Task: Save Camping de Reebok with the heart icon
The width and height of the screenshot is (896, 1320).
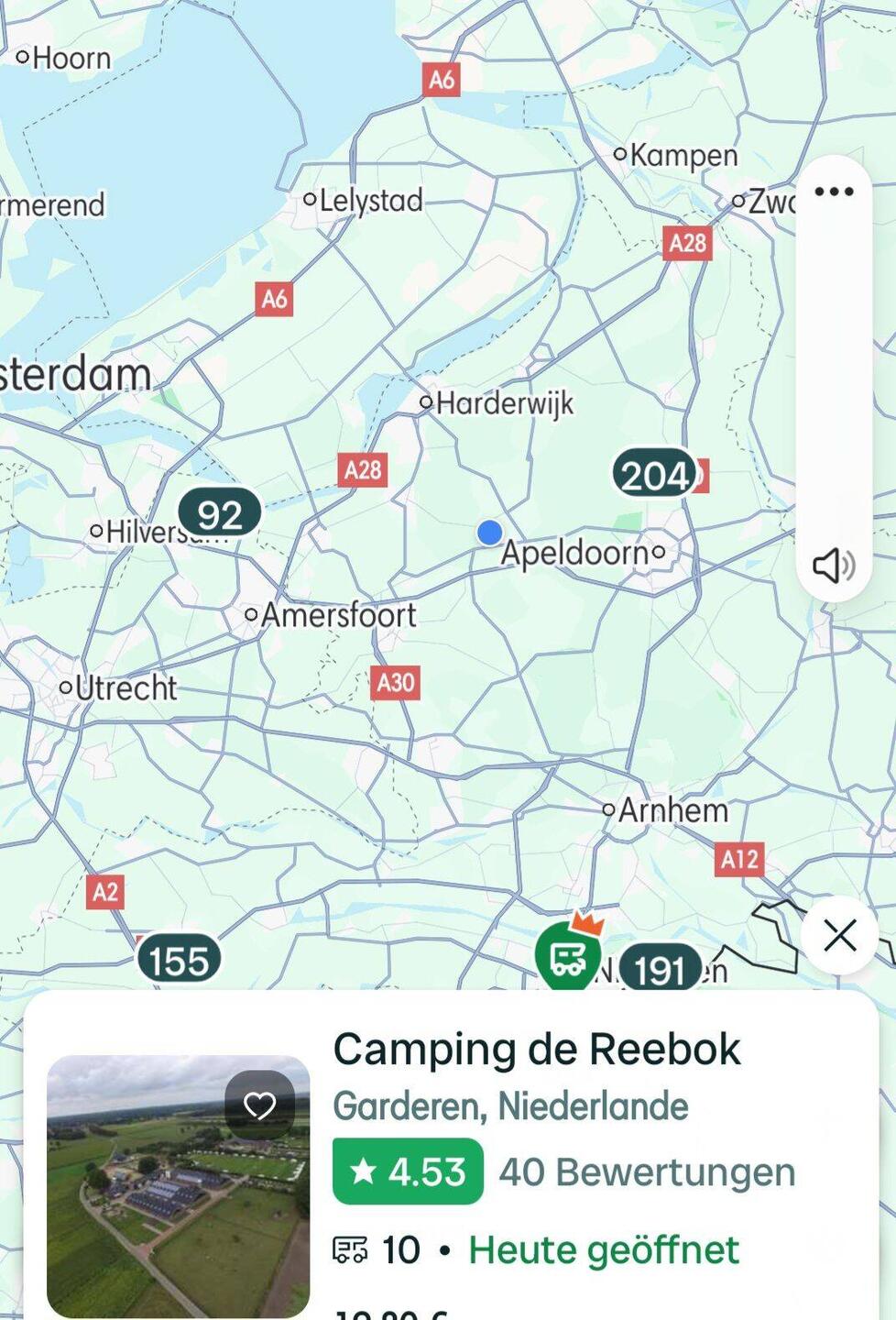Action: click(x=259, y=1105)
